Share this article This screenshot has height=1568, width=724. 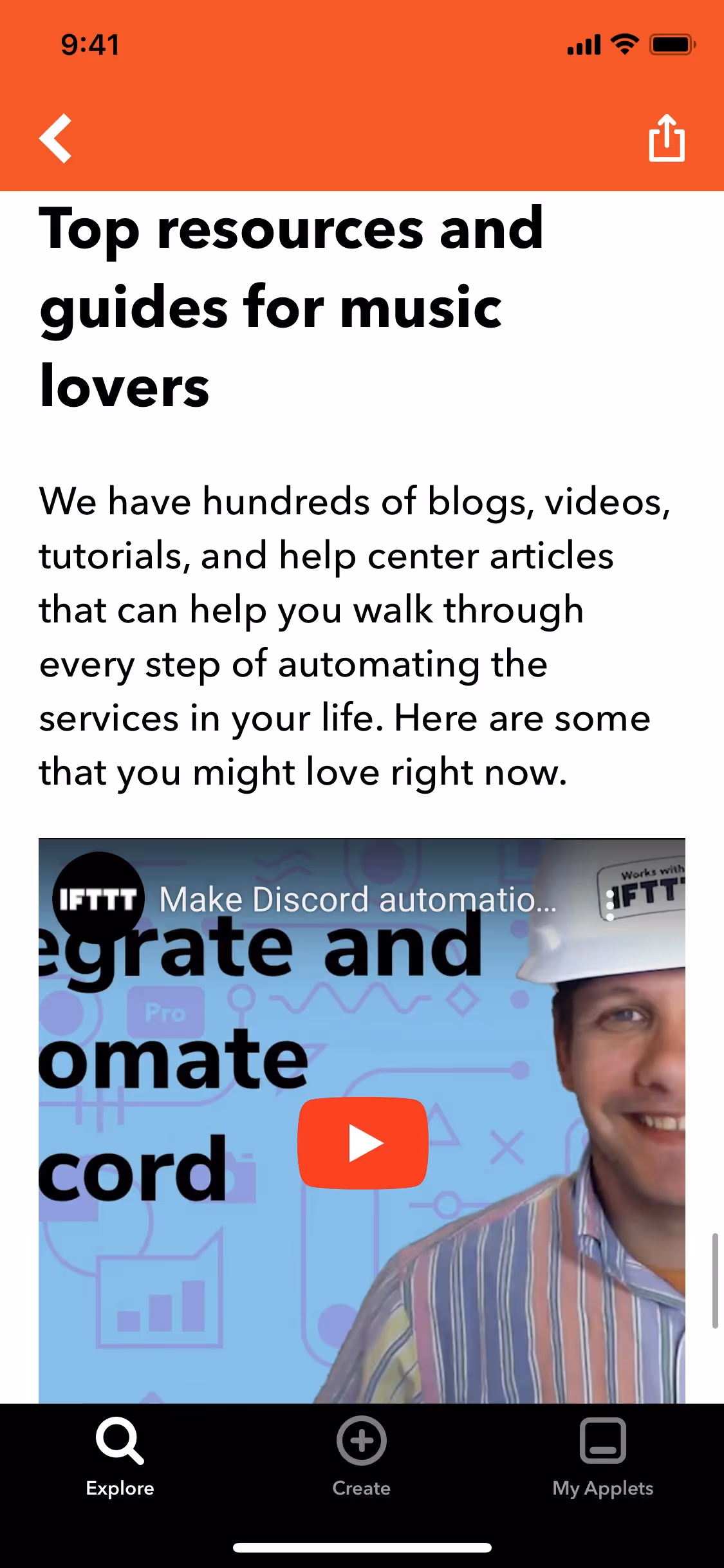pos(666,138)
